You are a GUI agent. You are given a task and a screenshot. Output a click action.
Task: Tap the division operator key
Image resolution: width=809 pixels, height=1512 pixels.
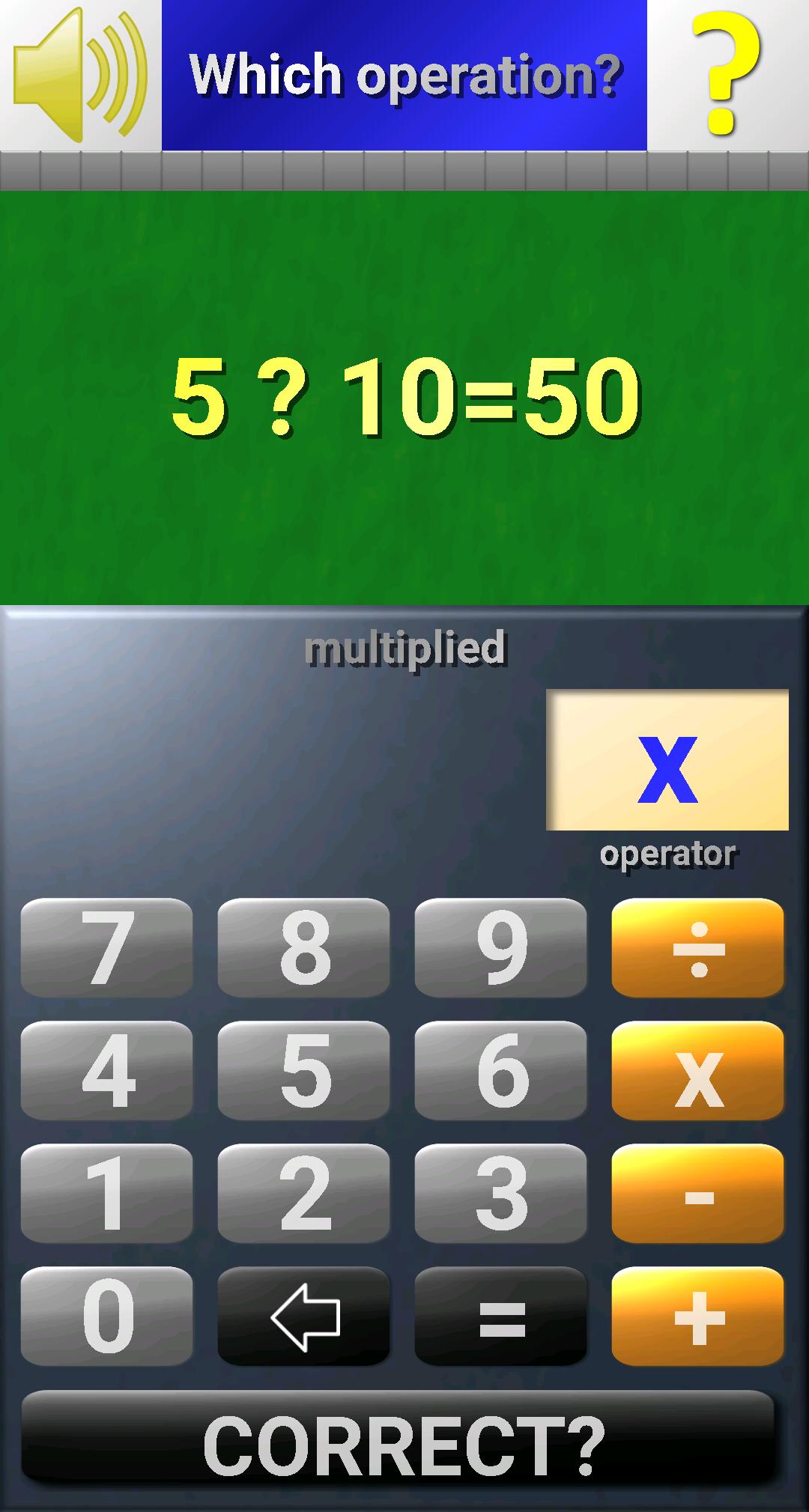tap(697, 947)
